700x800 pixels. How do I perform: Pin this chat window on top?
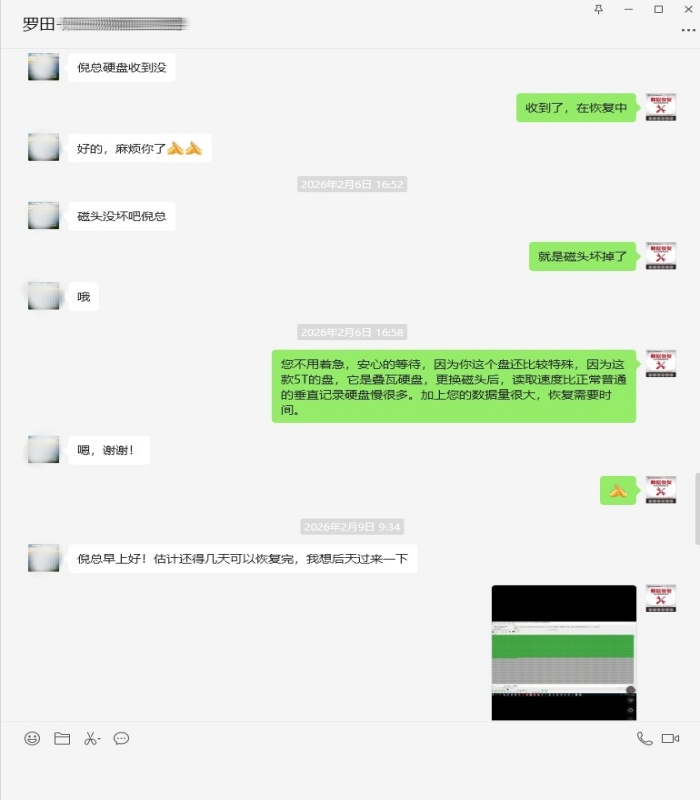pos(599,9)
